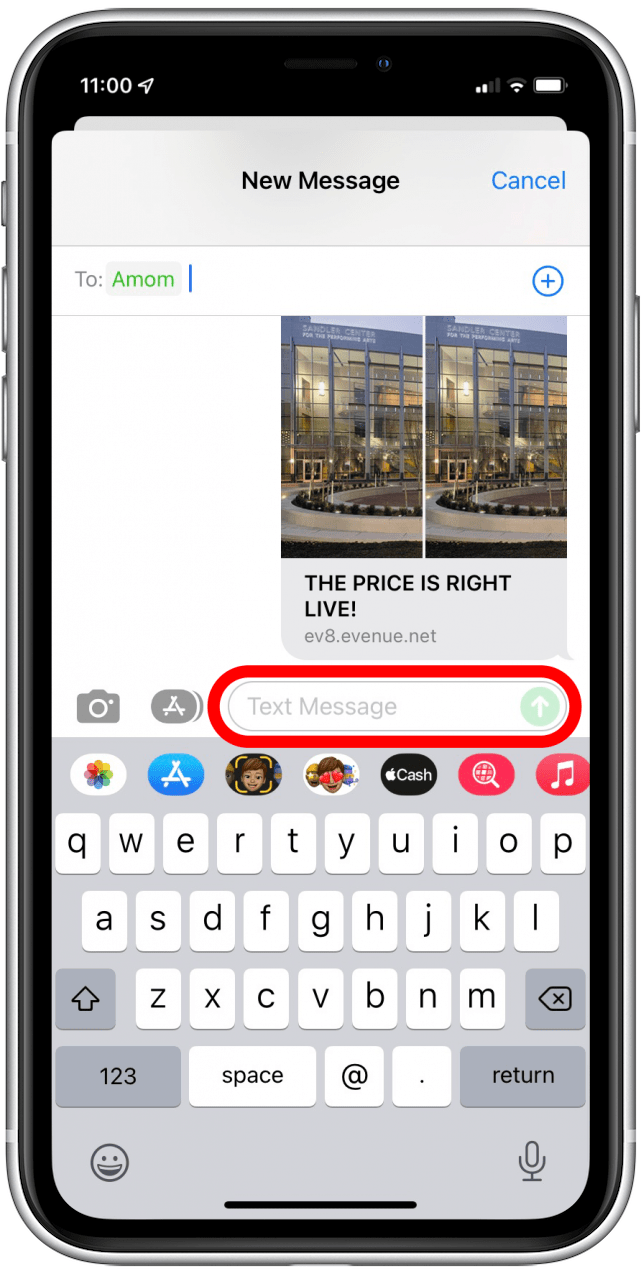Cancel the new message
The width and height of the screenshot is (642, 1274).
528,181
